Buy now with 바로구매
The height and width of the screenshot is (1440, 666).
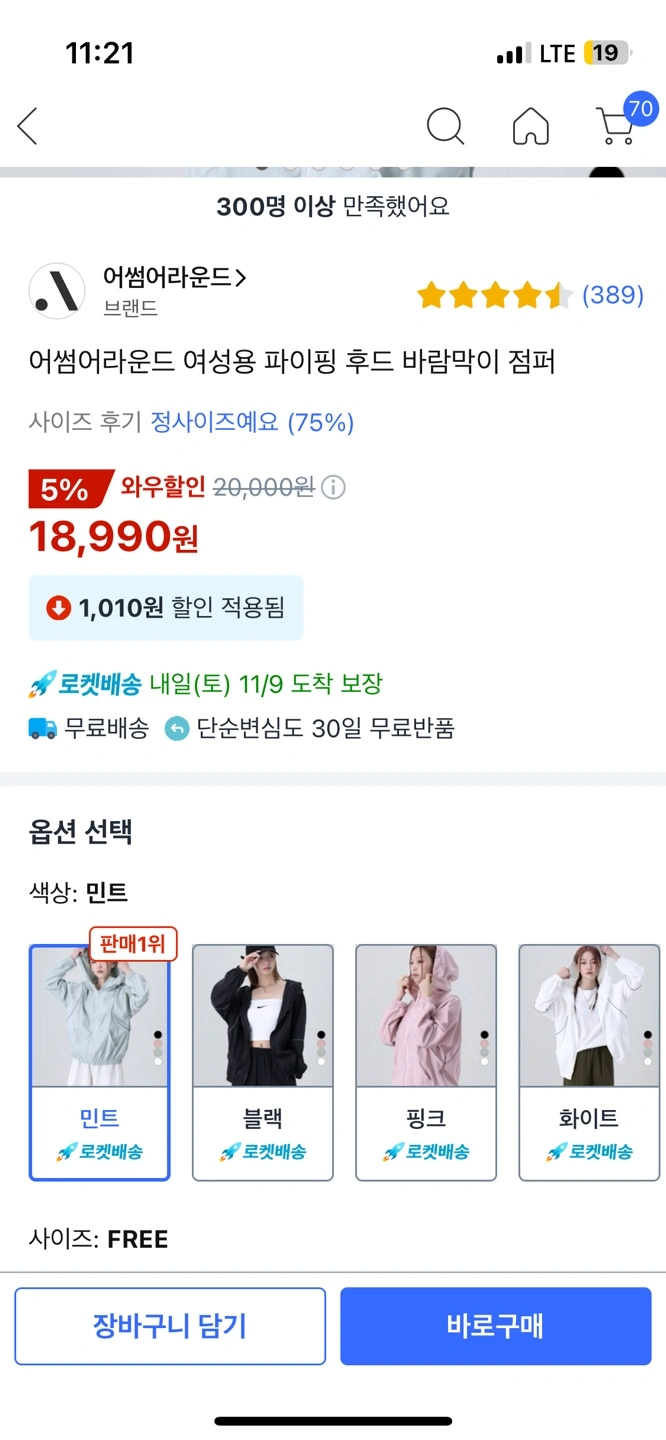click(x=495, y=1326)
